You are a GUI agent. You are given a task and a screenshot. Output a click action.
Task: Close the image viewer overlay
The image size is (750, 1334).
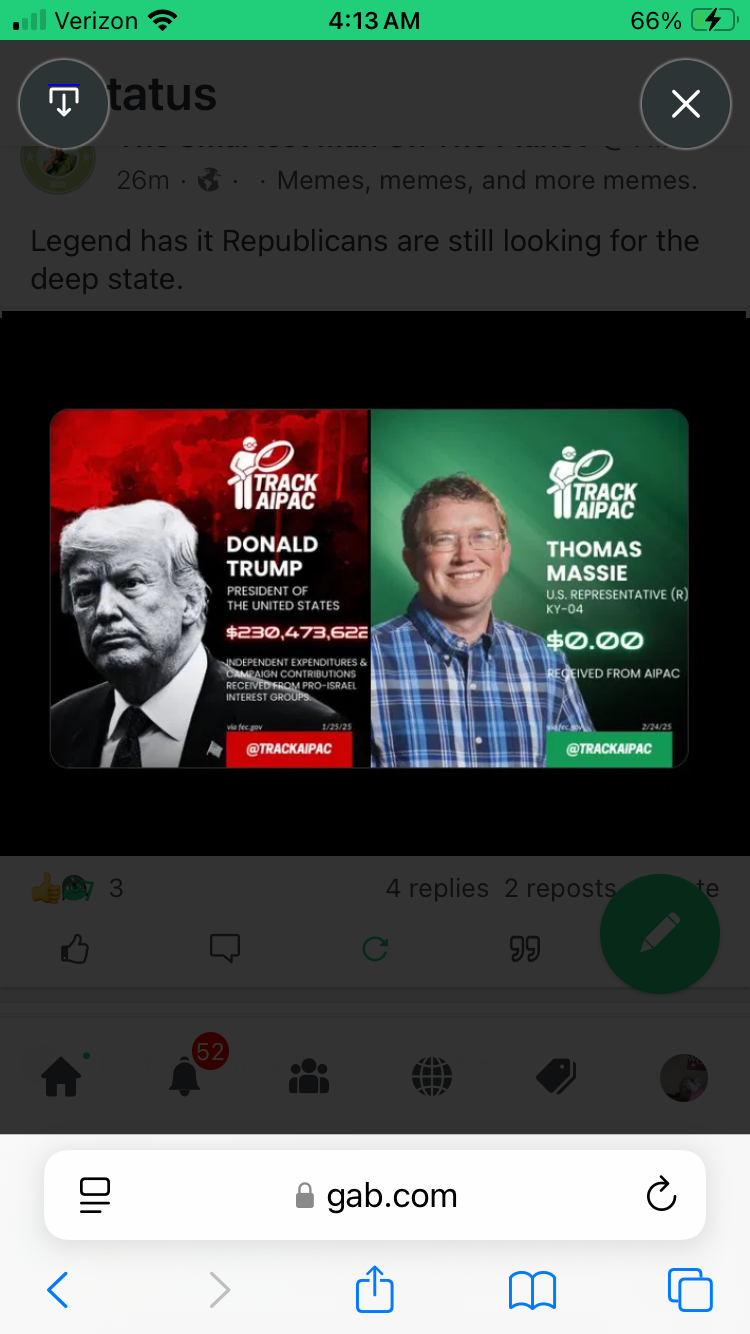tap(686, 104)
